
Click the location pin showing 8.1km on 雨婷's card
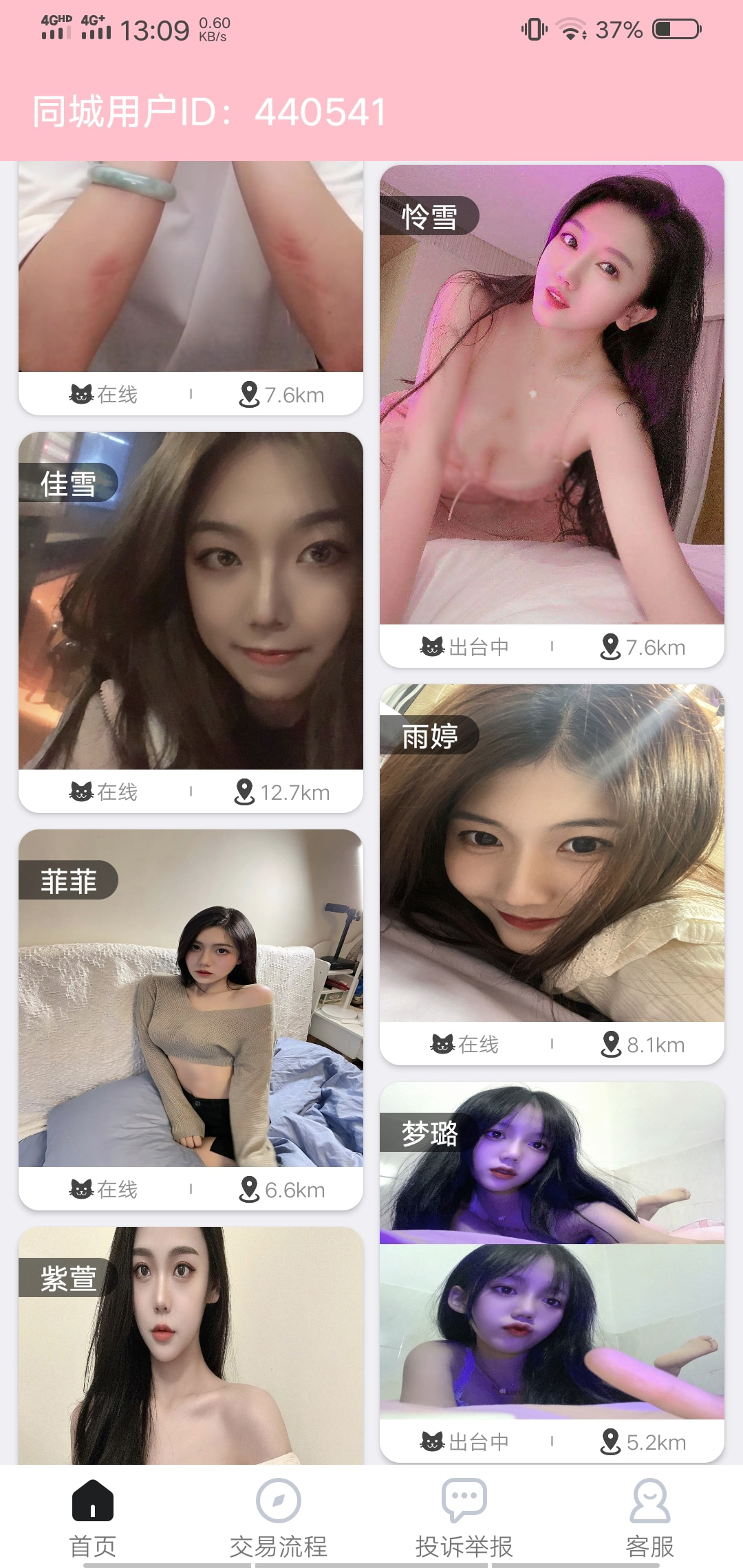point(612,1044)
